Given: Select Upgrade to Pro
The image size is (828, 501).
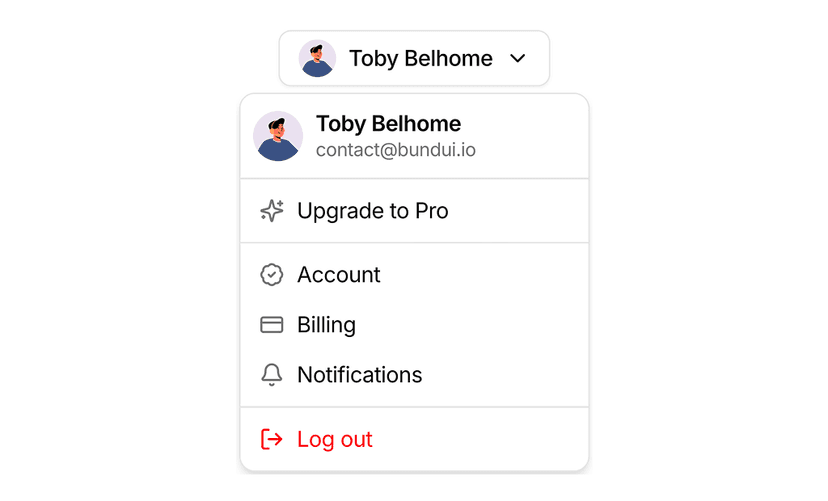Looking at the screenshot, I should pos(372,211).
